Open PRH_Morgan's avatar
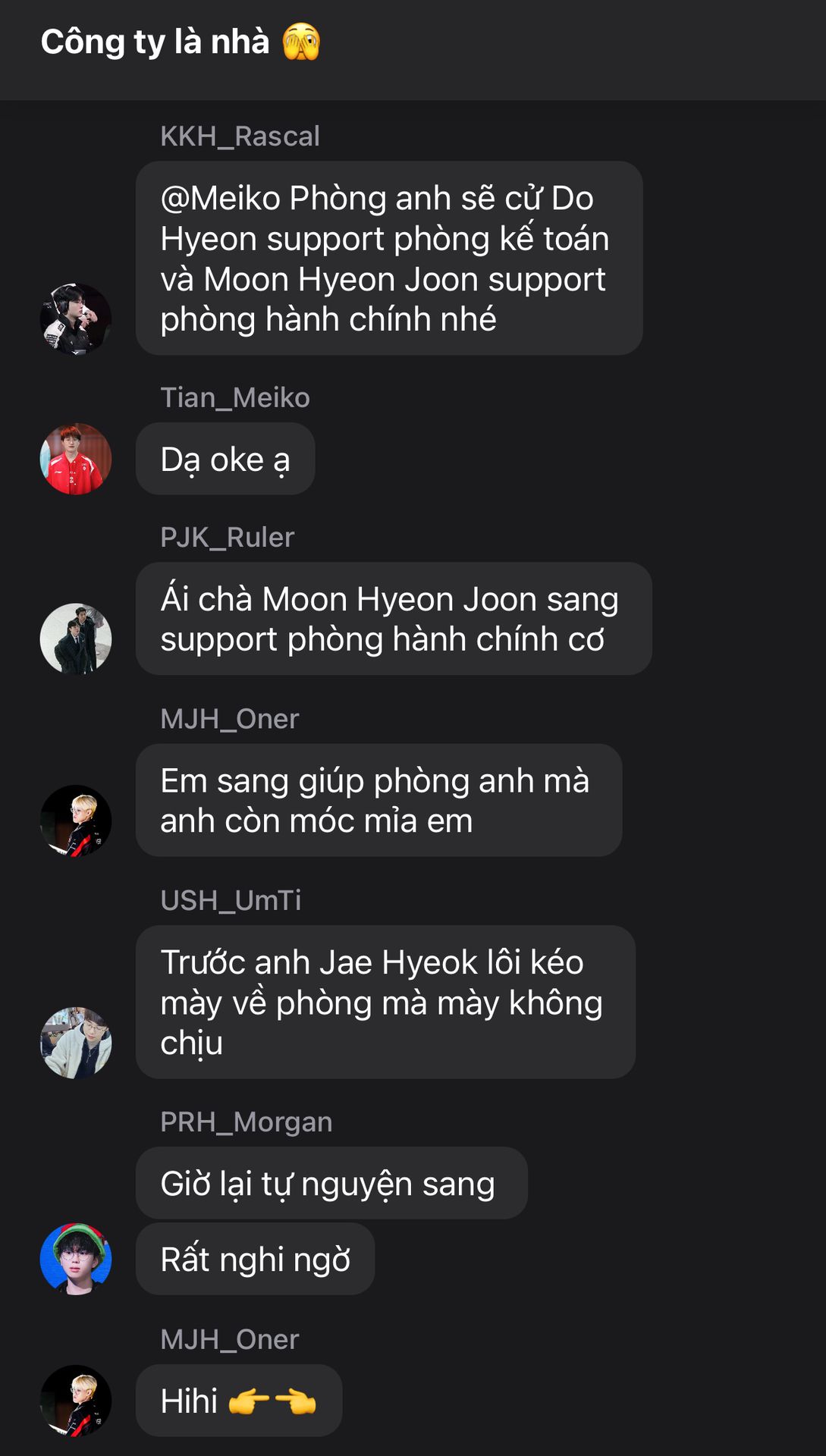Viewport: 826px width, 1456px height. point(76,1259)
